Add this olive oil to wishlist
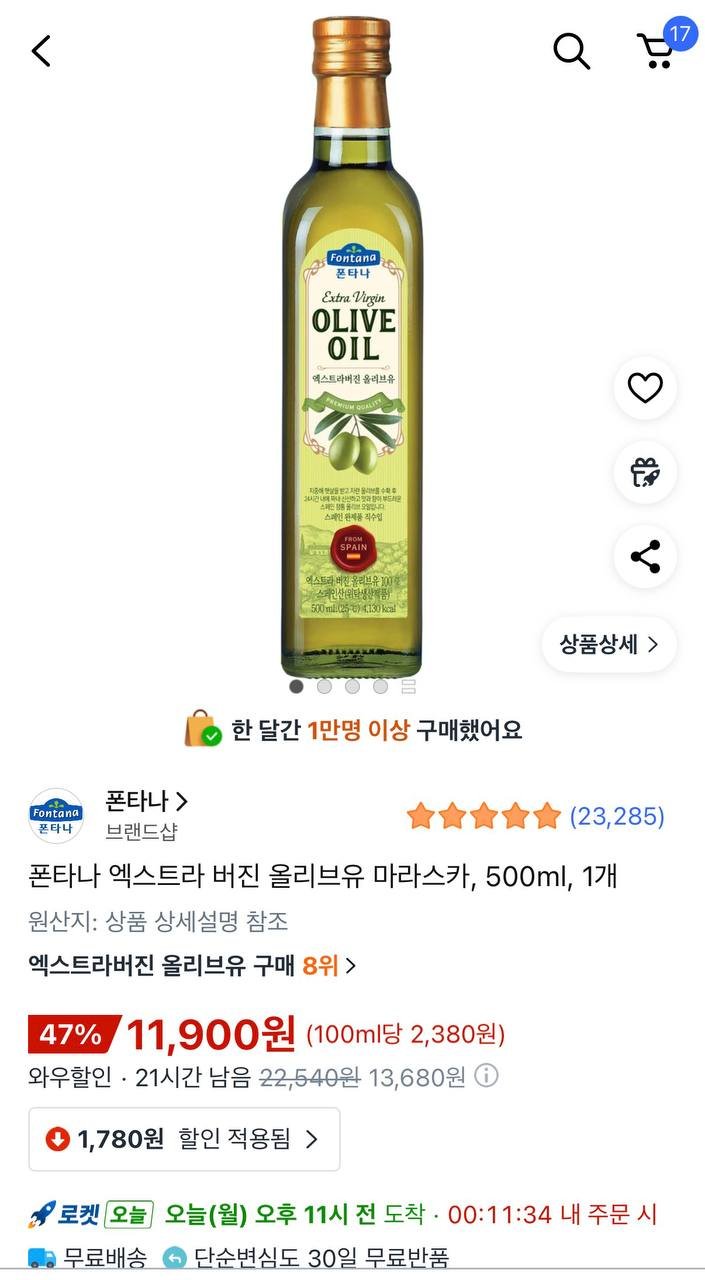Screen dimensions: 705x1280 point(645,388)
